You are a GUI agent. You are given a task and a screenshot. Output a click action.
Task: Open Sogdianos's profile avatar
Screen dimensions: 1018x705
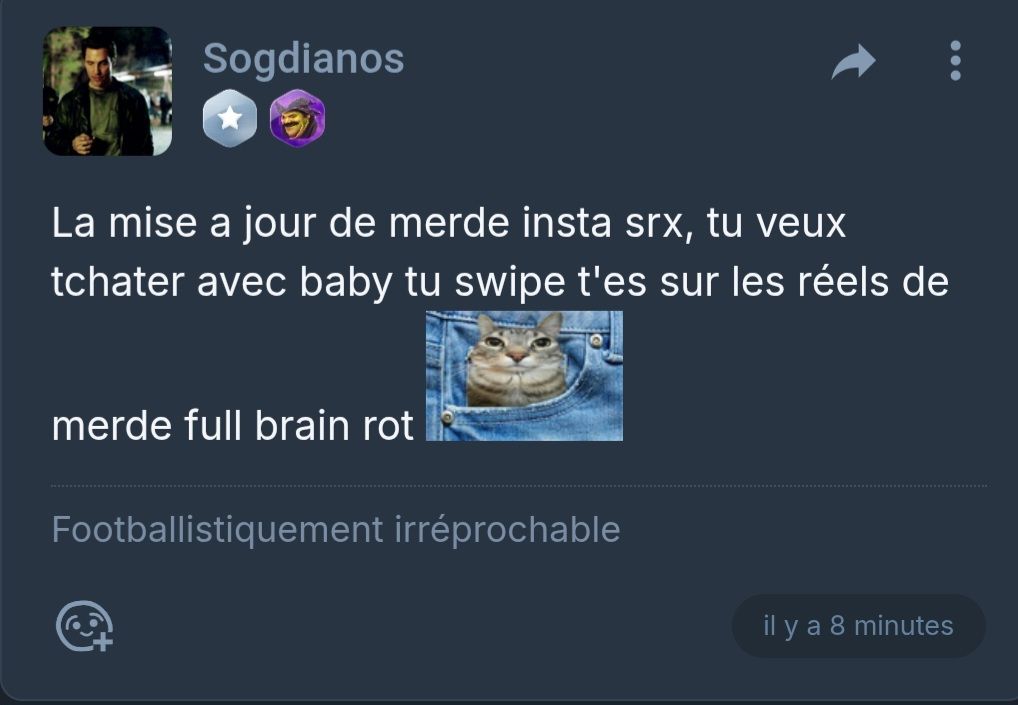point(107,91)
